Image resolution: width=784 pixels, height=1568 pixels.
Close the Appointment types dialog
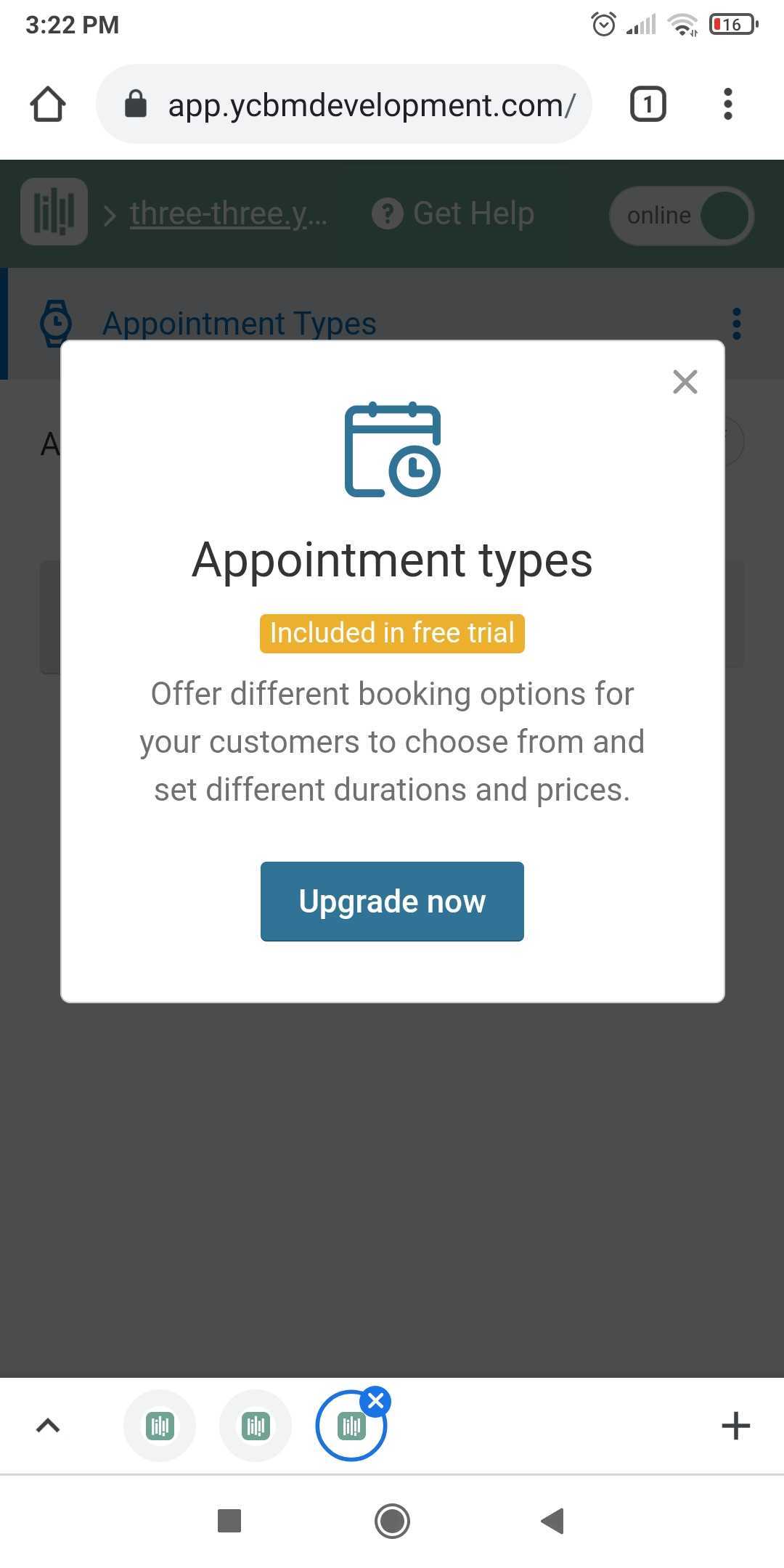pyautogui.click(x=685, y=382)
